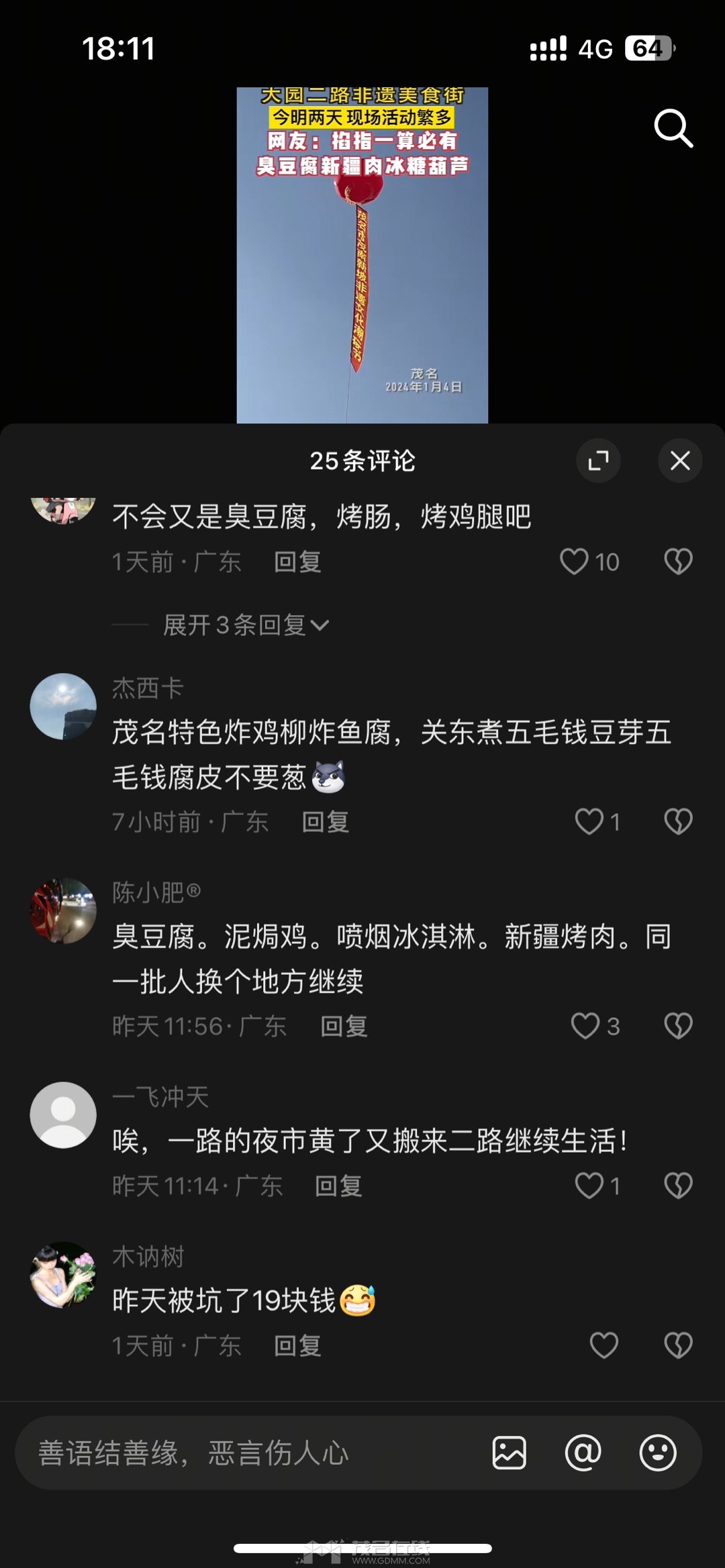The width and height of the screenshot is (725, 1568).
Task: Expand the 3 hidden replies
Action: [246, 625]
